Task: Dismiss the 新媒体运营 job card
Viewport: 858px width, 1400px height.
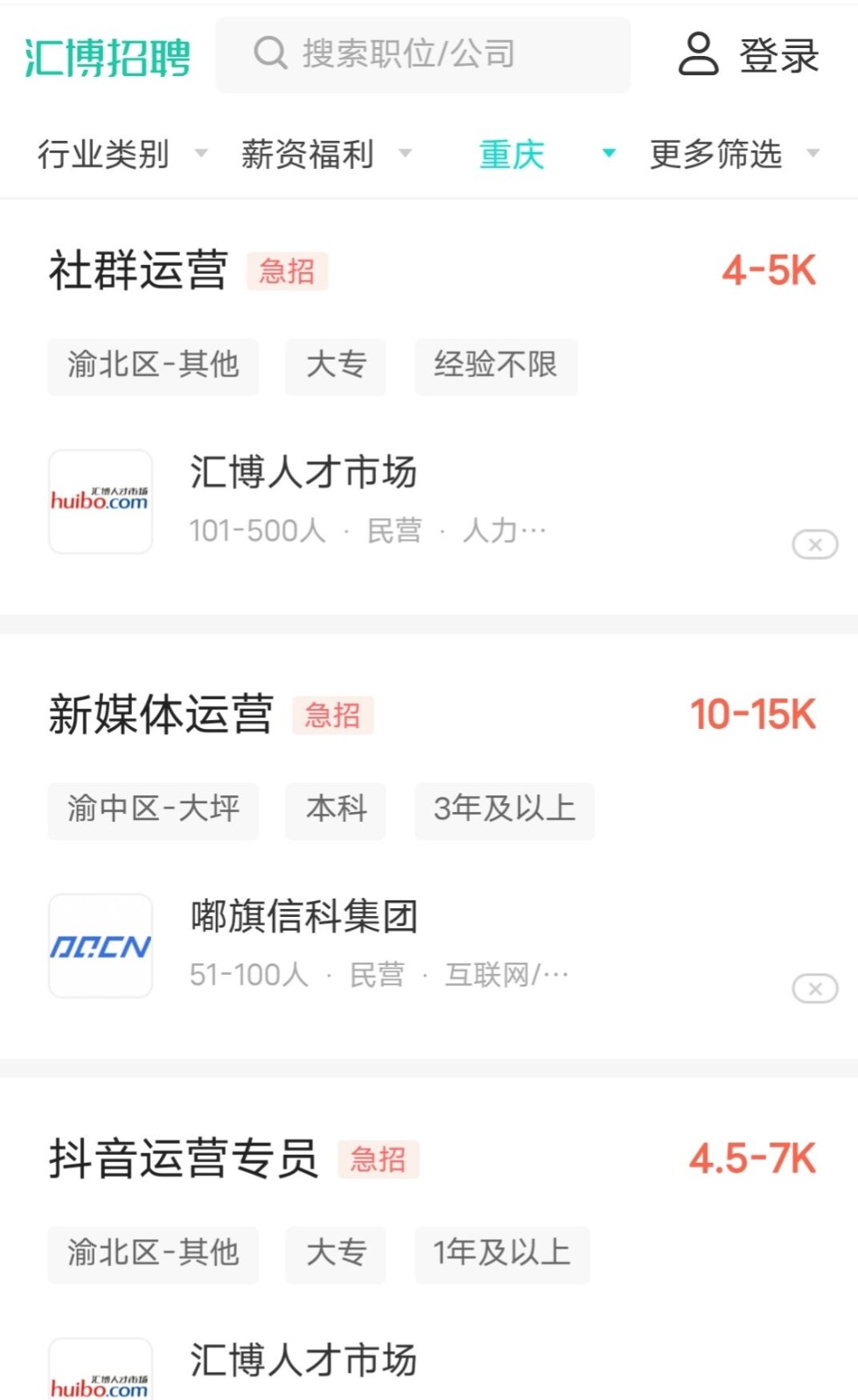Action: point(815,989)
